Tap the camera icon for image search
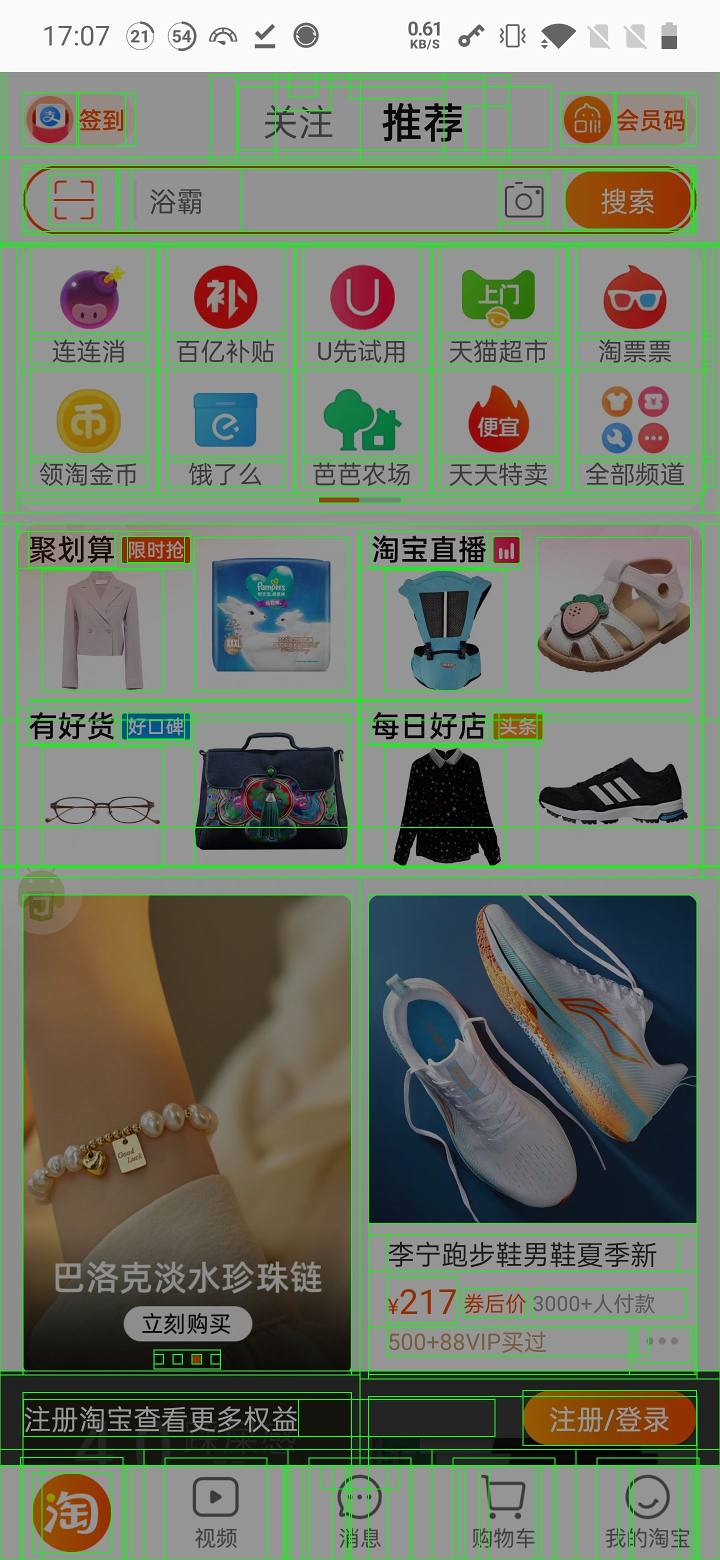 click(523, 200)
